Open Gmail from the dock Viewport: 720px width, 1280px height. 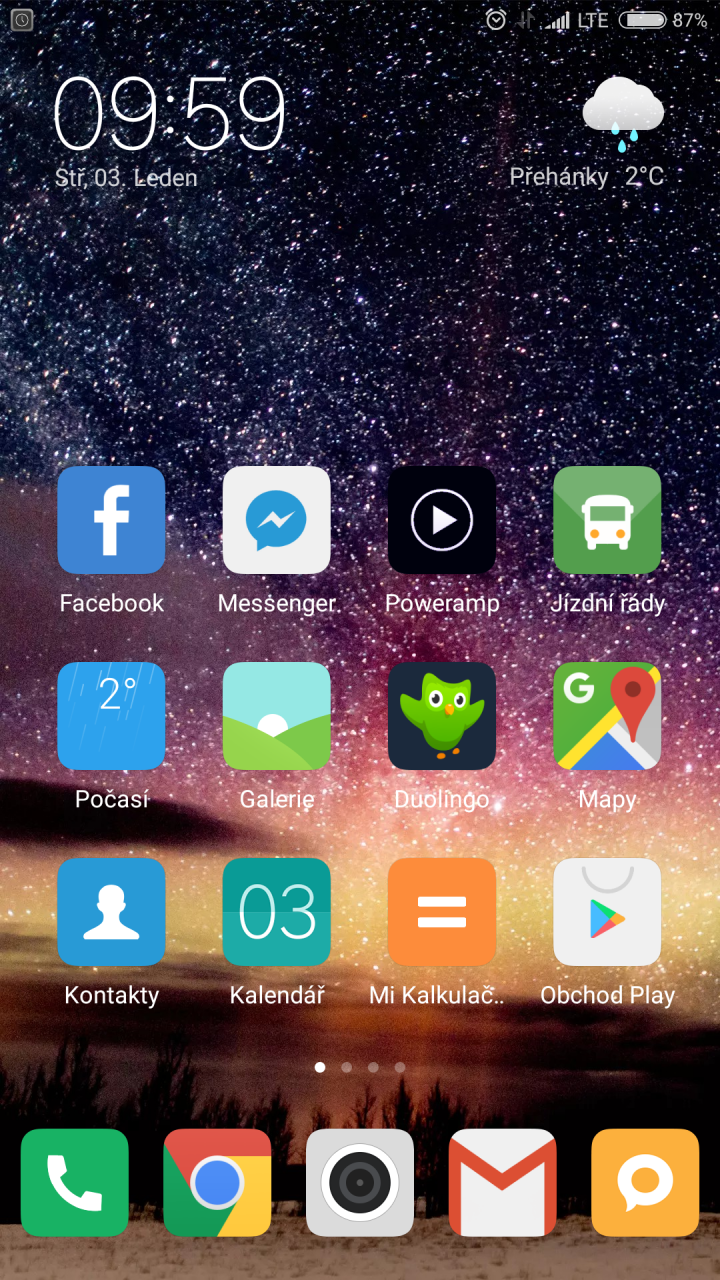tap(503, 1183)
